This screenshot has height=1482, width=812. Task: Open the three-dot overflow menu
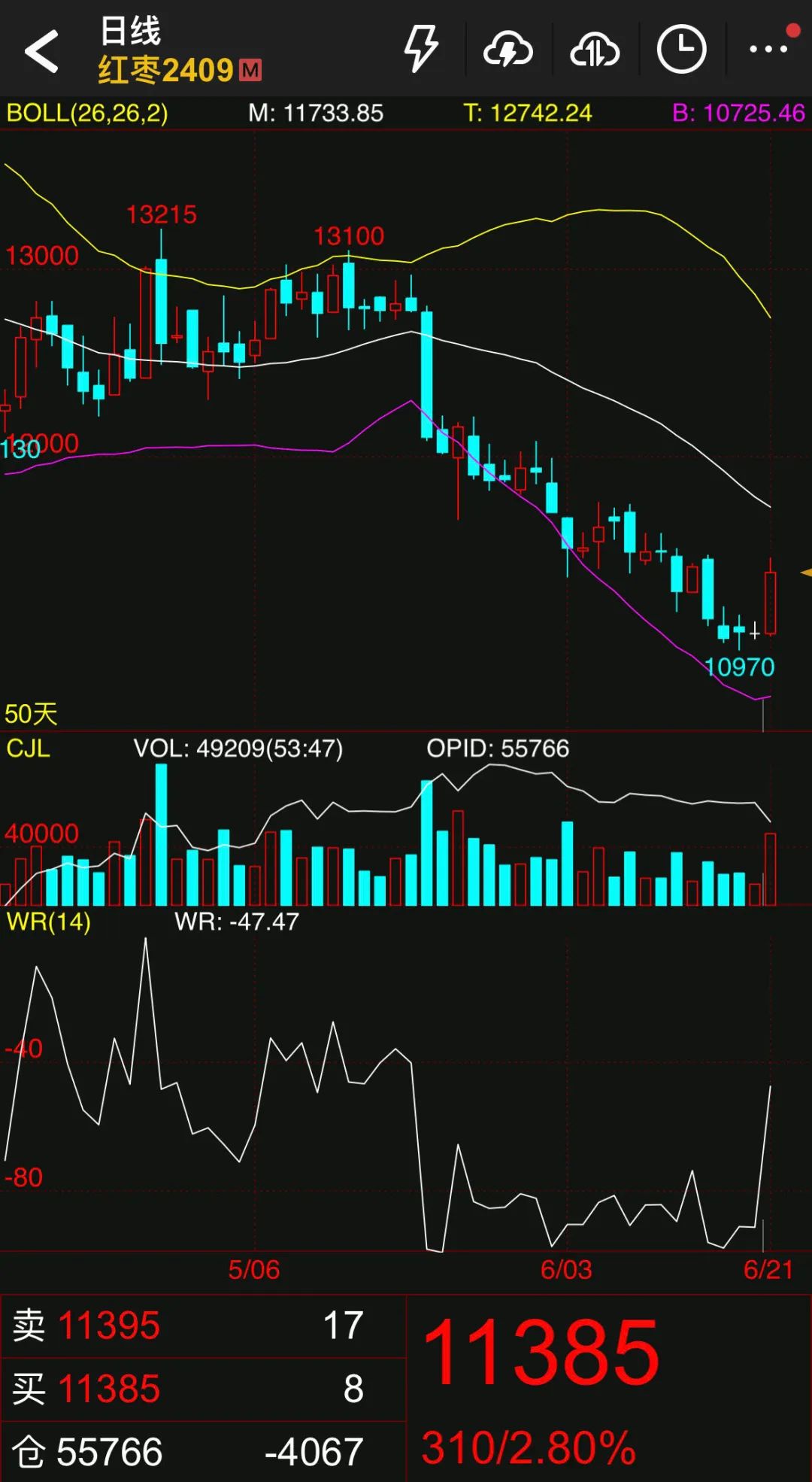768,50
